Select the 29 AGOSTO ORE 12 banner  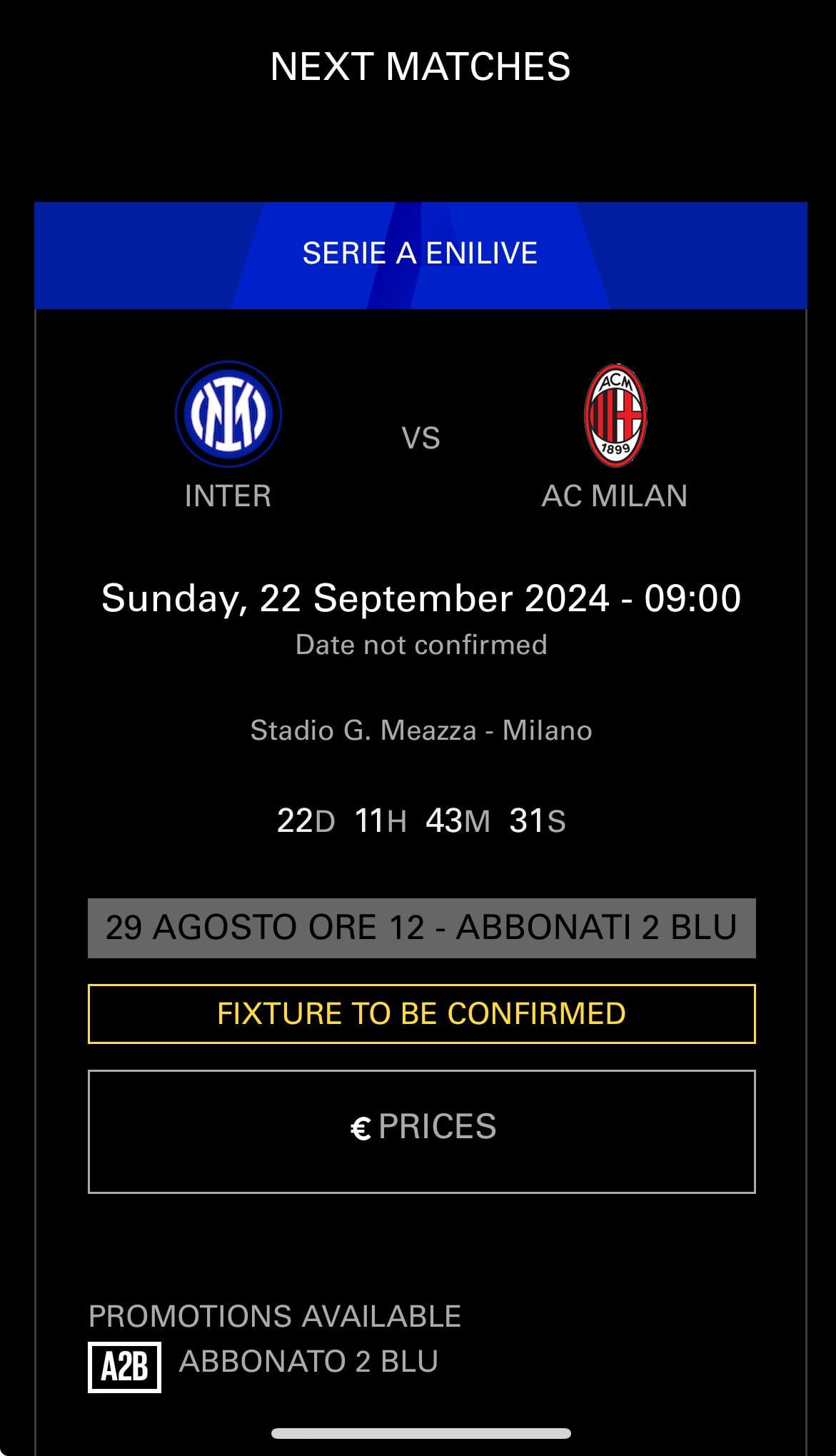tap(421, 928)
